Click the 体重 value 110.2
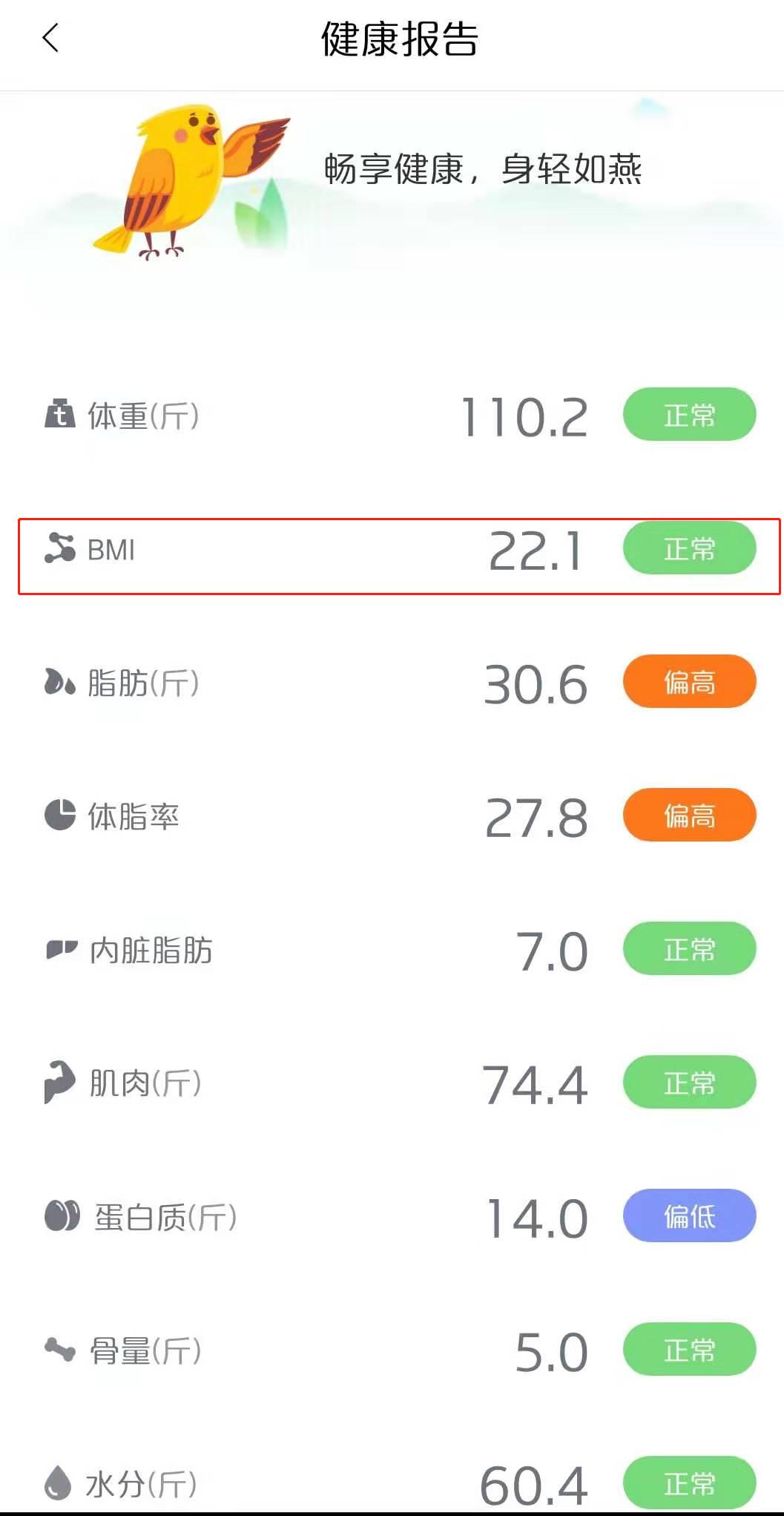This screenshot has width=784, height=1516. [527, 416]
